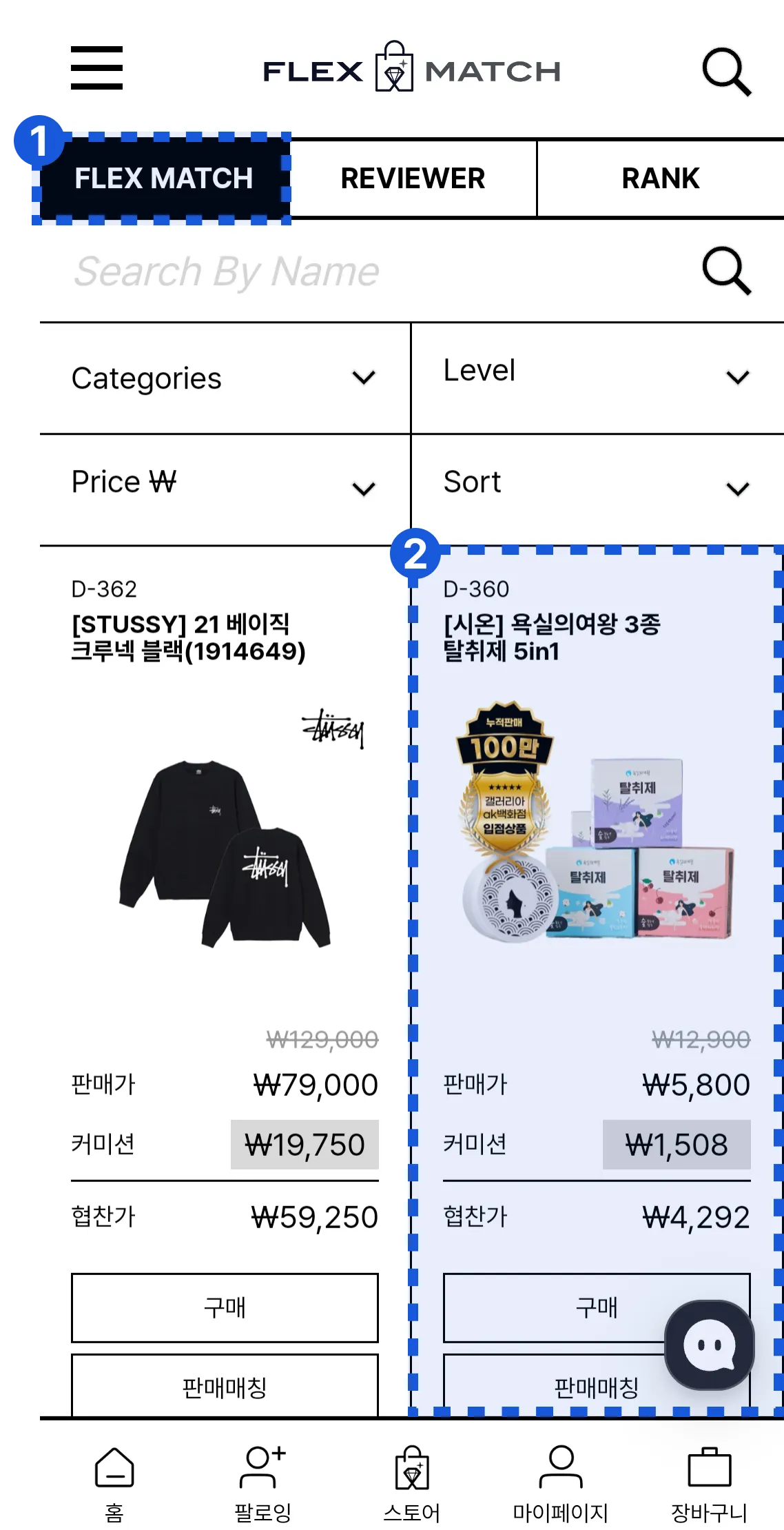Tap 구매 under the STUSSY crewneck
This screenshot has width=784, height=1530.
pos(225,1307)
